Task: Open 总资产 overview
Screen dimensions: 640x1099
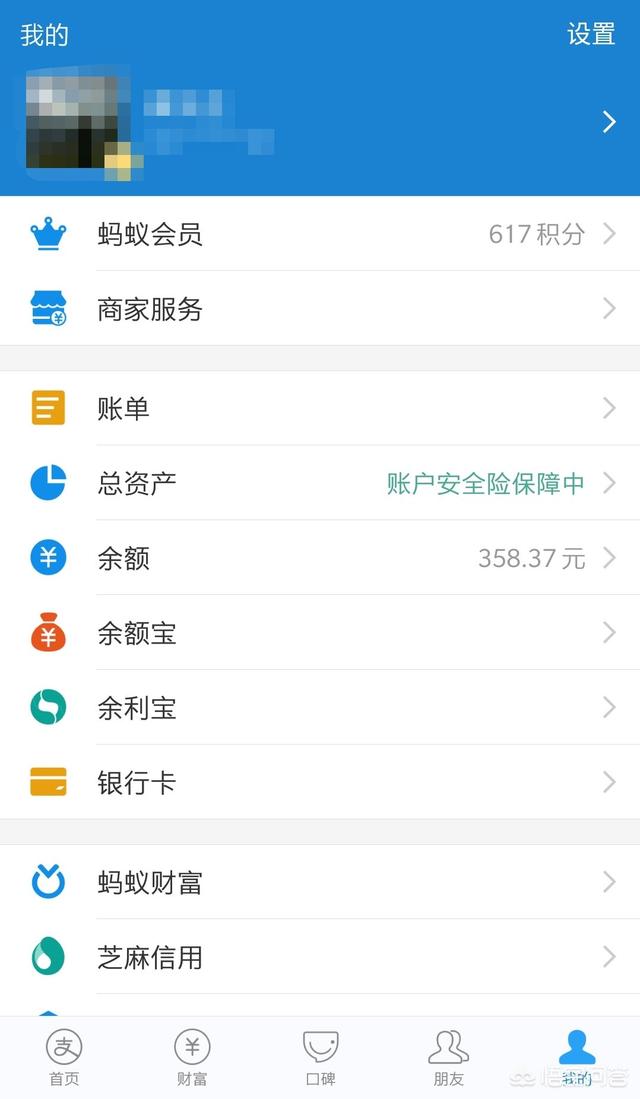Action: (x=320, y=483)
